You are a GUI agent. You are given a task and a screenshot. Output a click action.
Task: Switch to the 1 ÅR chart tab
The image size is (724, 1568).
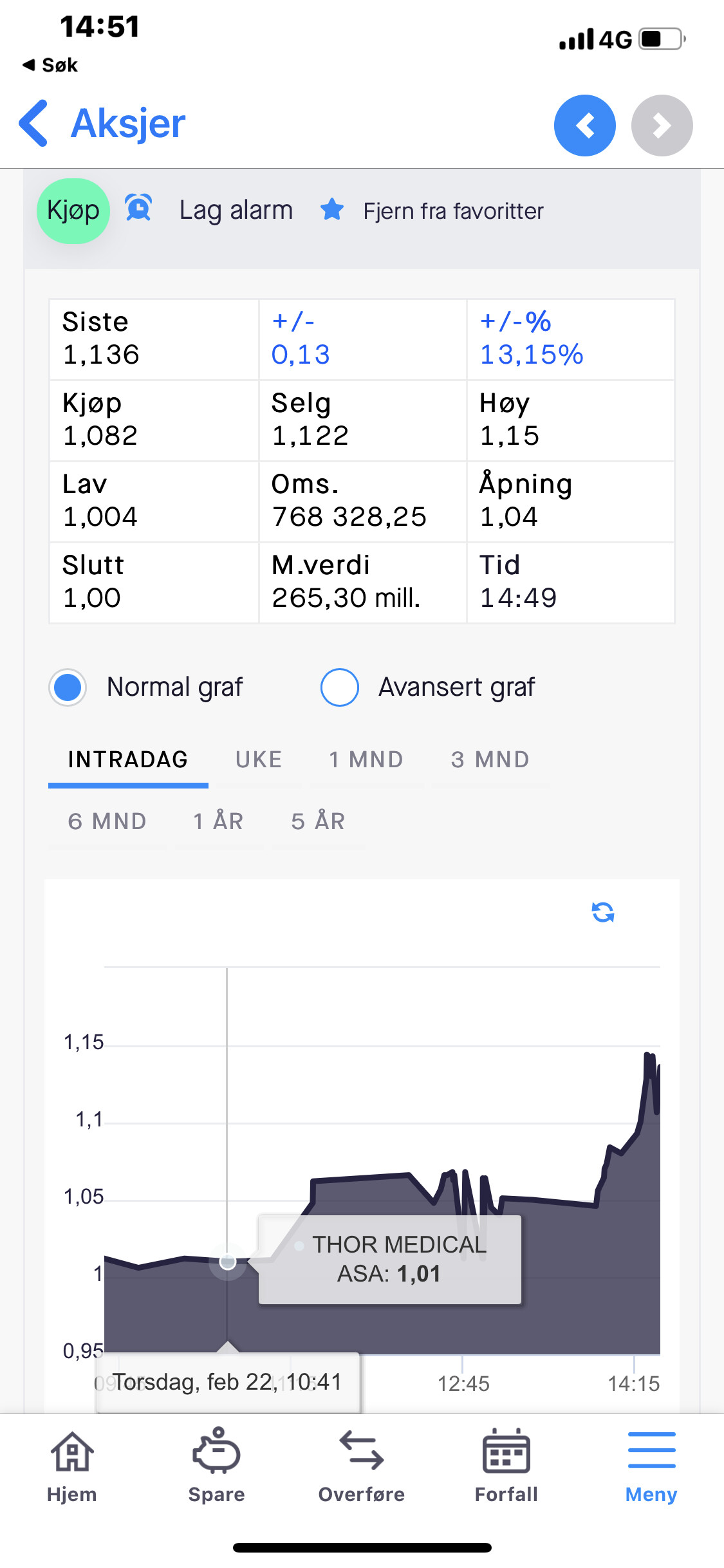[x=219, y=822]
